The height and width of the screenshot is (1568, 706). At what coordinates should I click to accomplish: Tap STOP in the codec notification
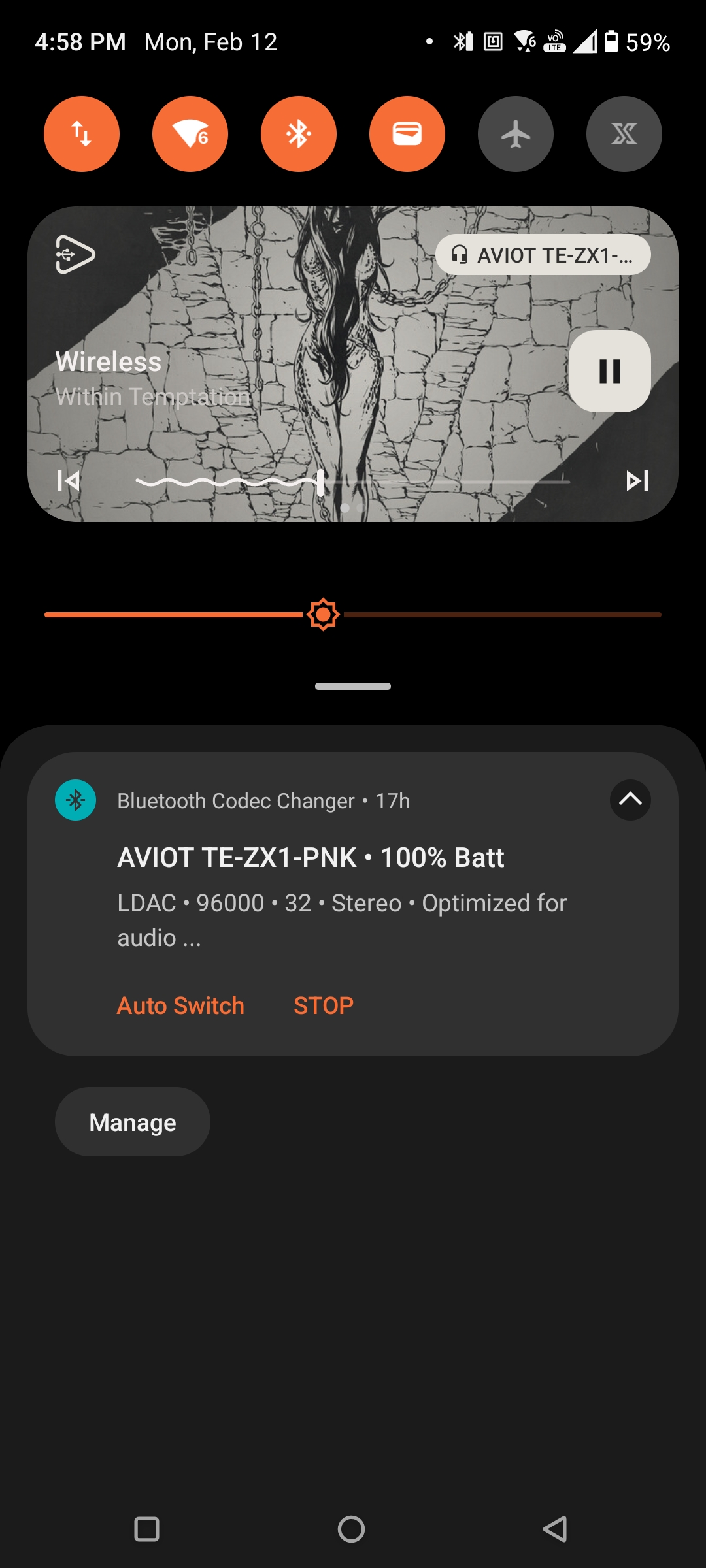(x=324, y=1005)
